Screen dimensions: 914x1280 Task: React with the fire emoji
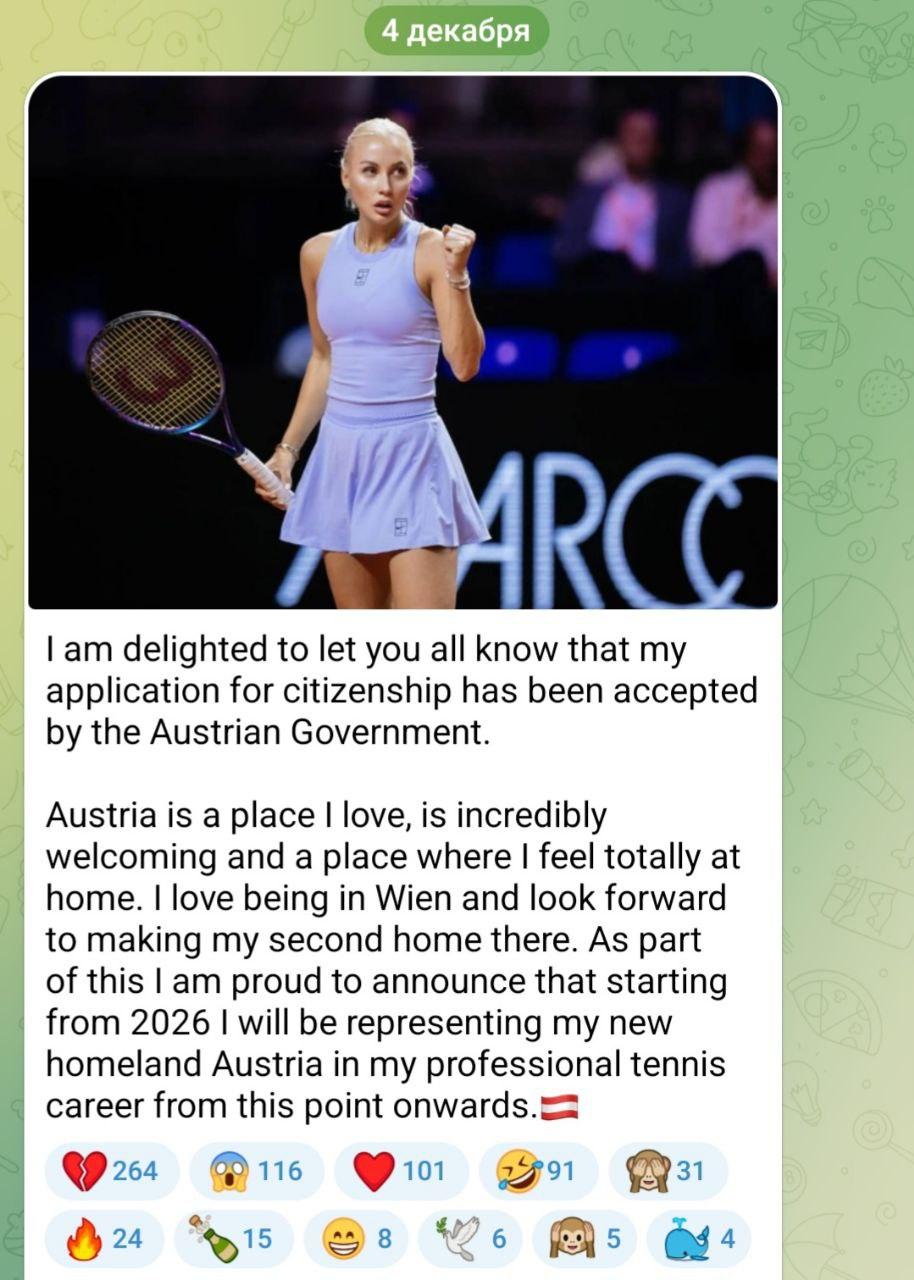pos(103,1239)
